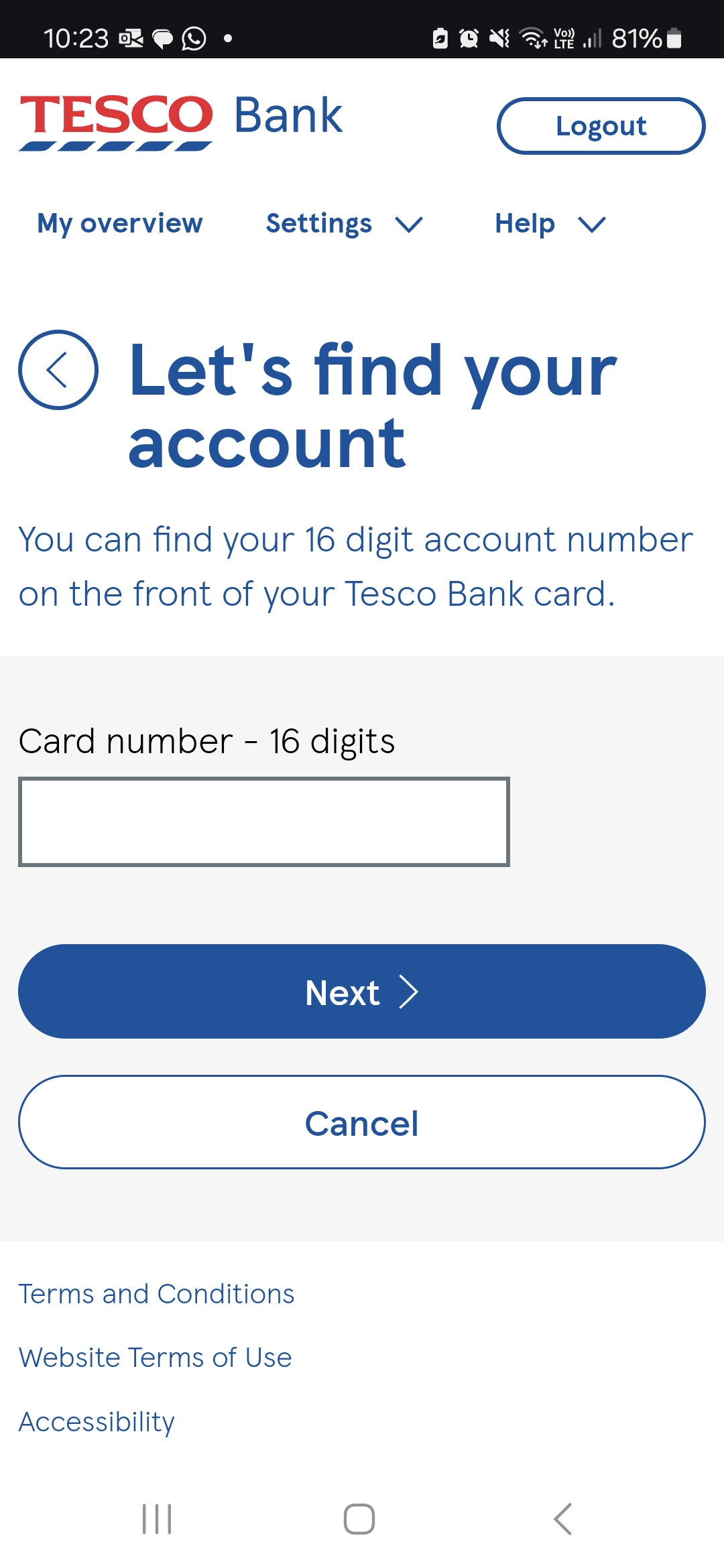
Task: Expand the Settings dropdown menu
Action: click(x=345, y=224)
